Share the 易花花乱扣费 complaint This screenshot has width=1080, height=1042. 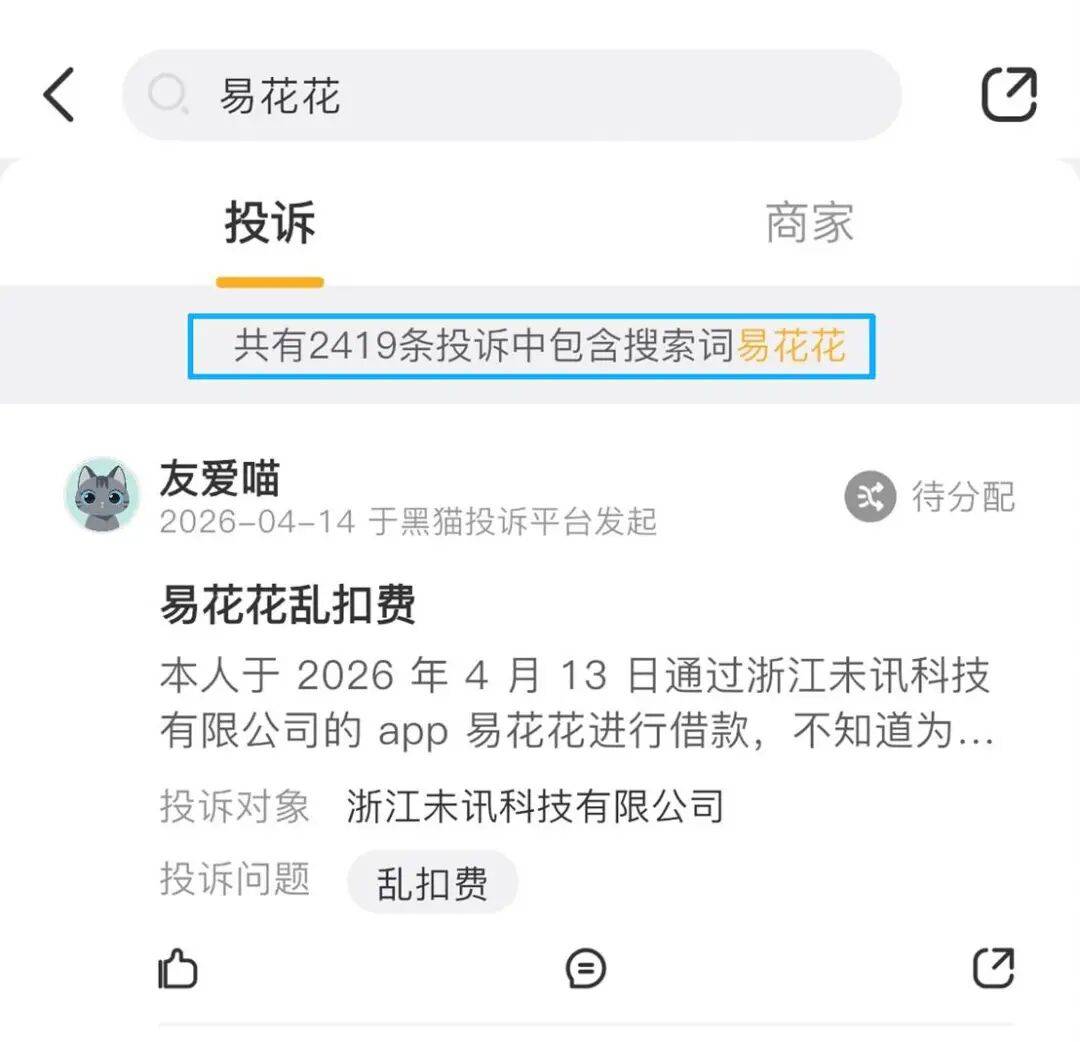993,968
